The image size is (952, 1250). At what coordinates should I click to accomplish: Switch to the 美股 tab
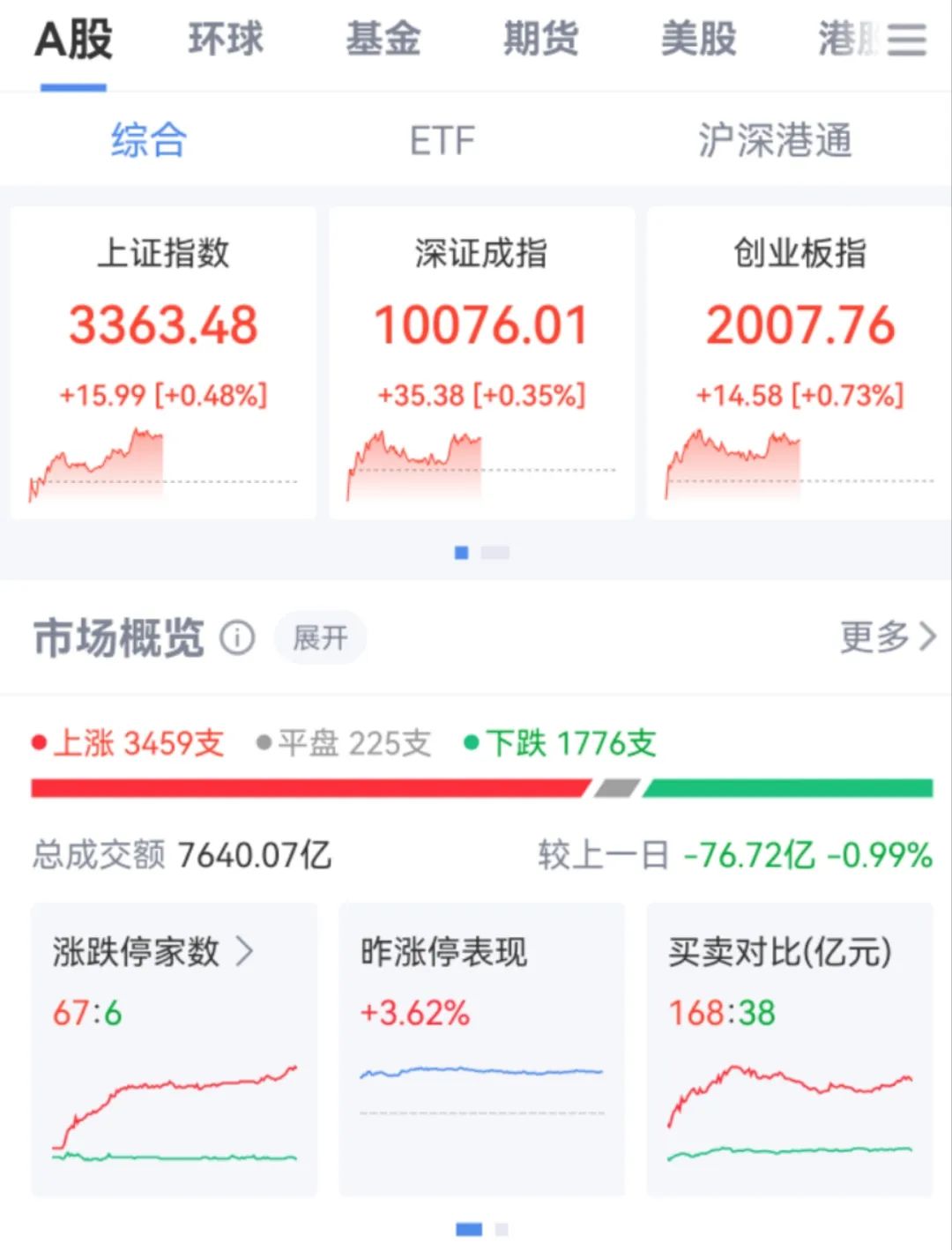click(x=698, y=40)
